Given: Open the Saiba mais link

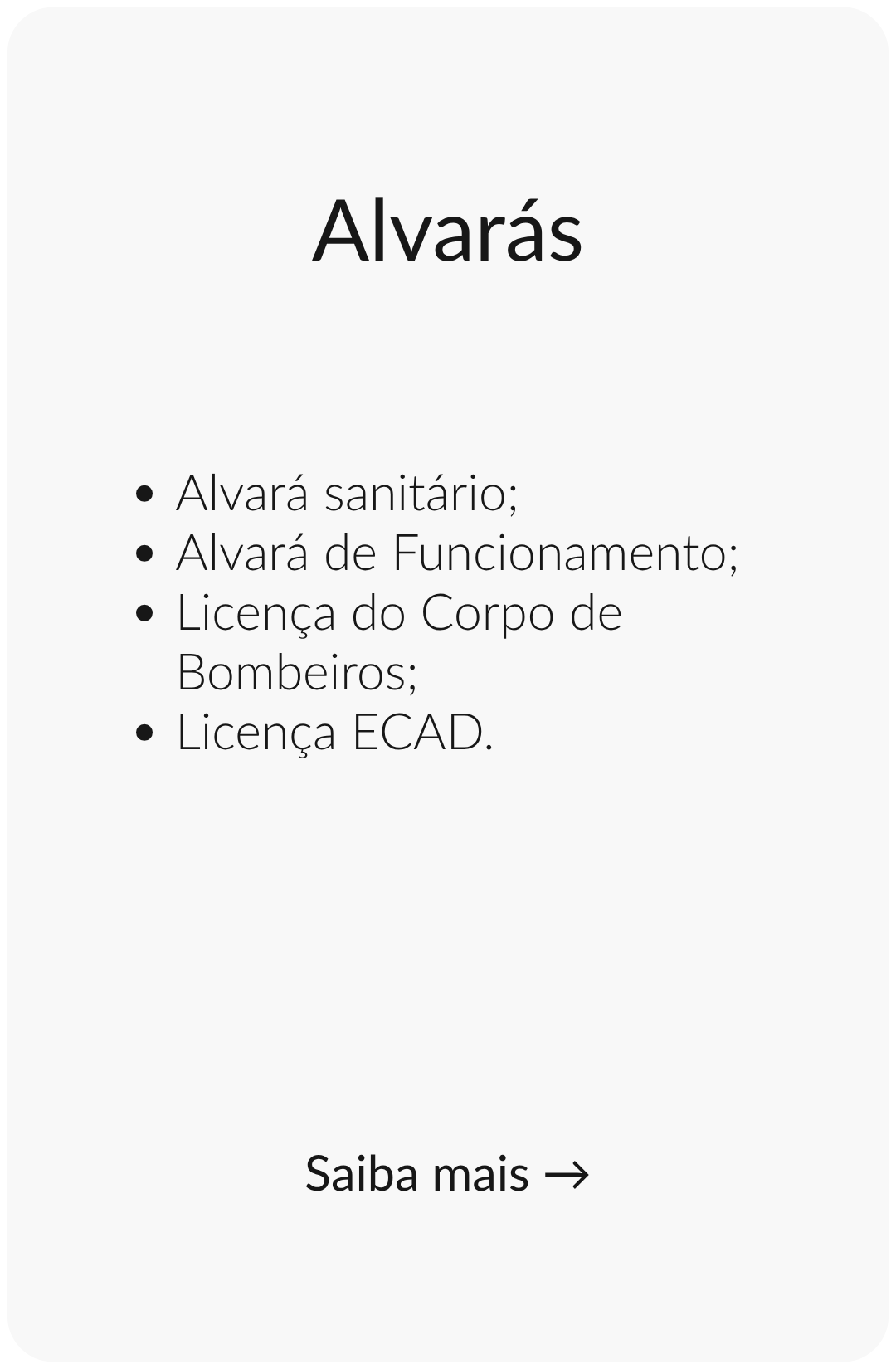Looking at the screenshot, I should point(446,1173).
